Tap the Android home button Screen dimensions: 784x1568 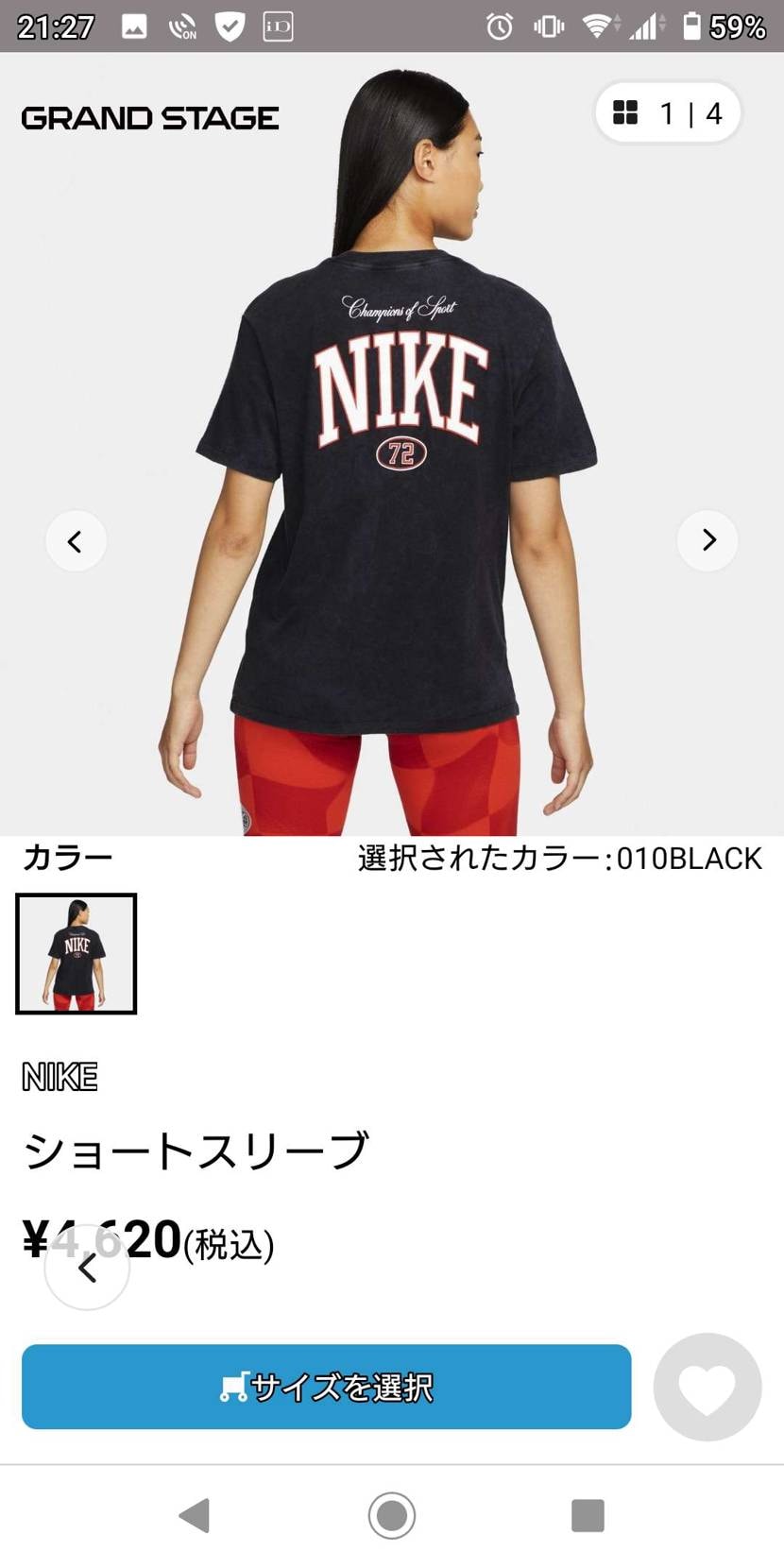tap(392, 1517)
